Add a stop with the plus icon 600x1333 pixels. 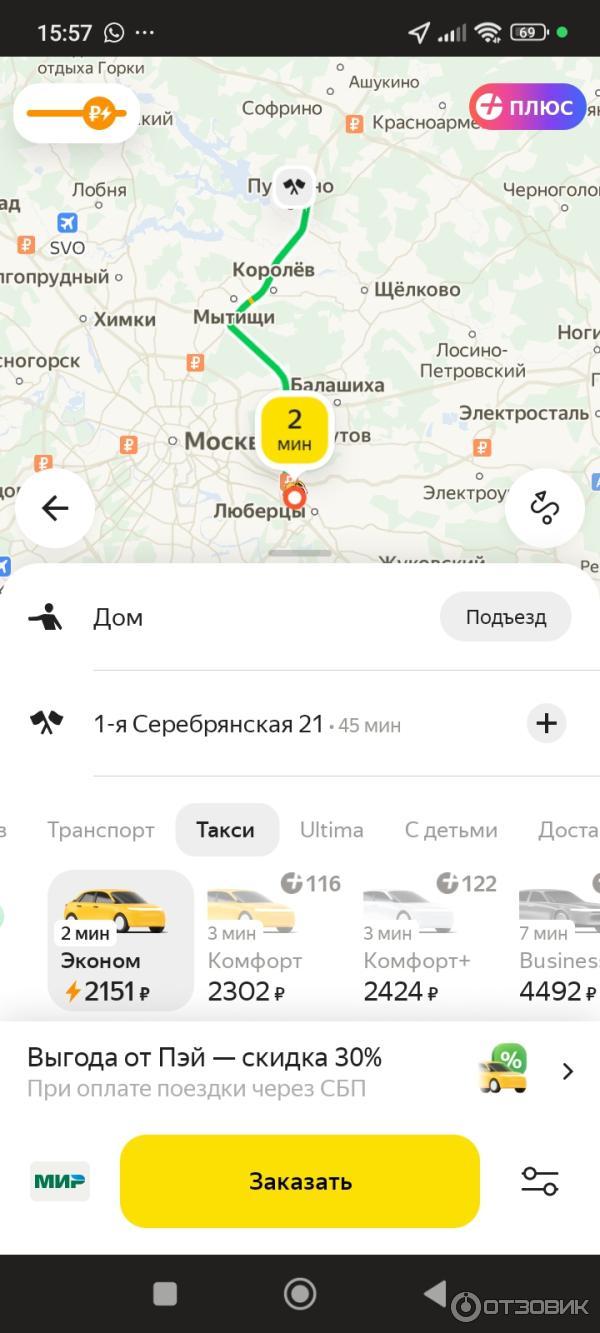546,723
